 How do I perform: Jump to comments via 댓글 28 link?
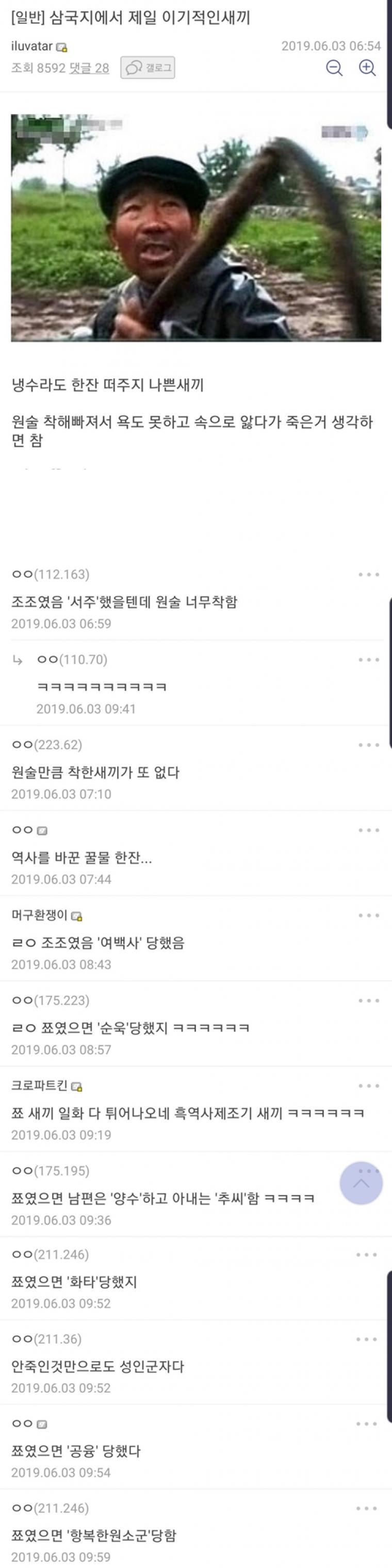(x=89, y=68)
